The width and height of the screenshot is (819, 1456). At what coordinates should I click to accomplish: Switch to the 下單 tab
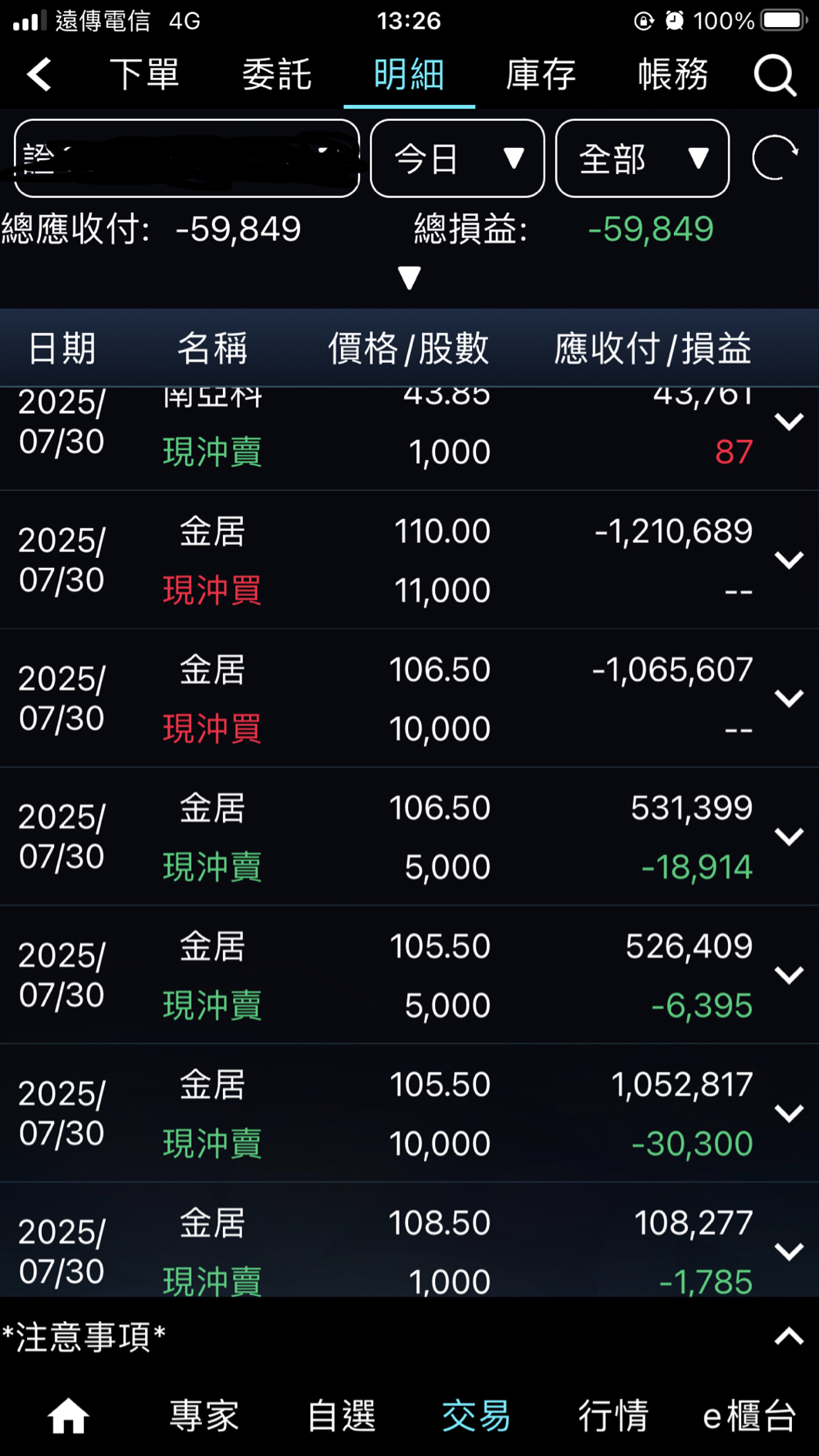pyautogui.click(x=144, y=75)
